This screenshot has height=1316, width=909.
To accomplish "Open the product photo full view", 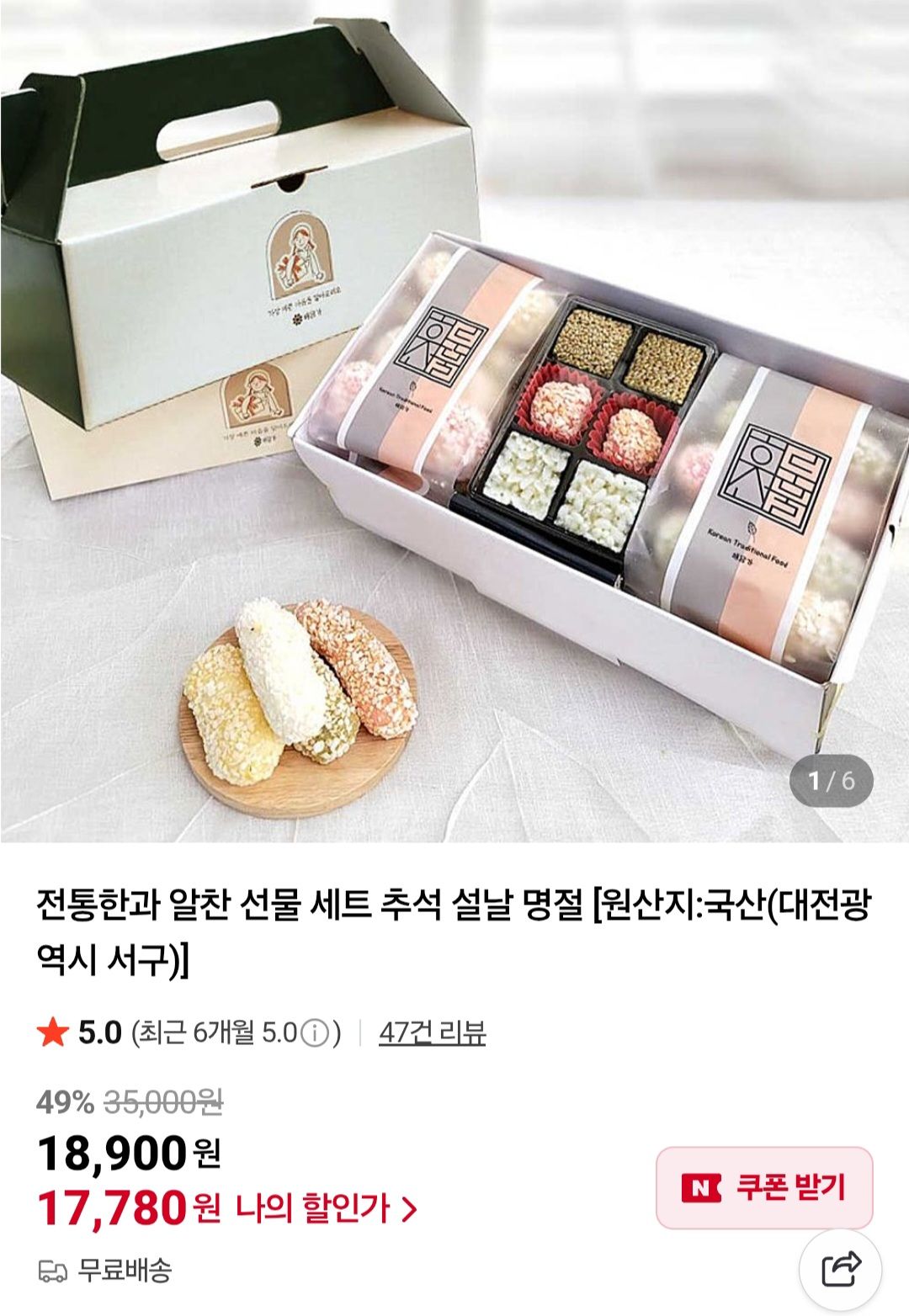I will 454,421.
